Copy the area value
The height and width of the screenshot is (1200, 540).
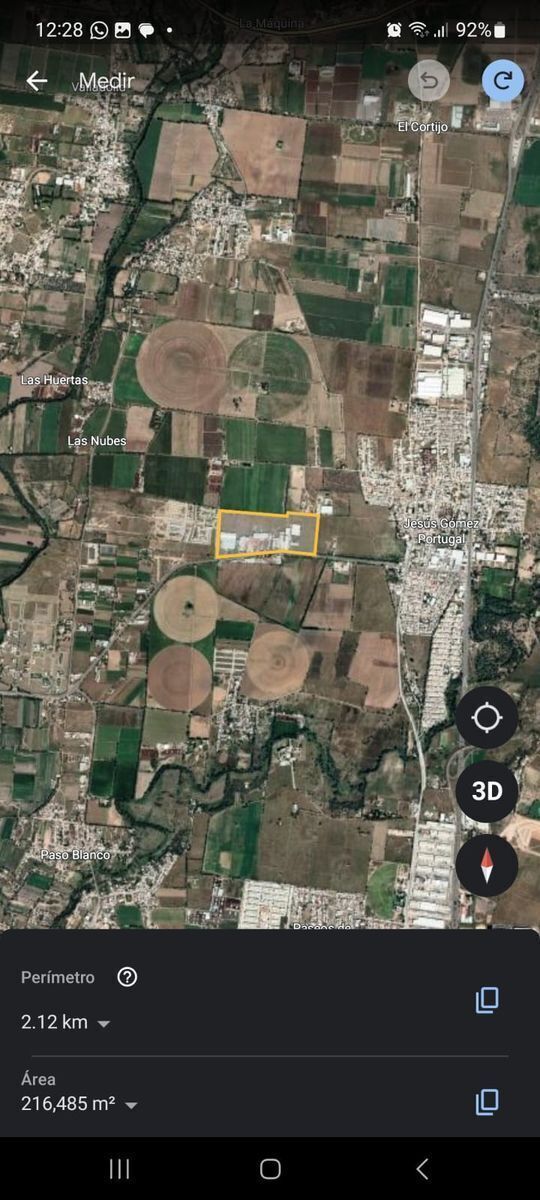tap(487, 1102)
